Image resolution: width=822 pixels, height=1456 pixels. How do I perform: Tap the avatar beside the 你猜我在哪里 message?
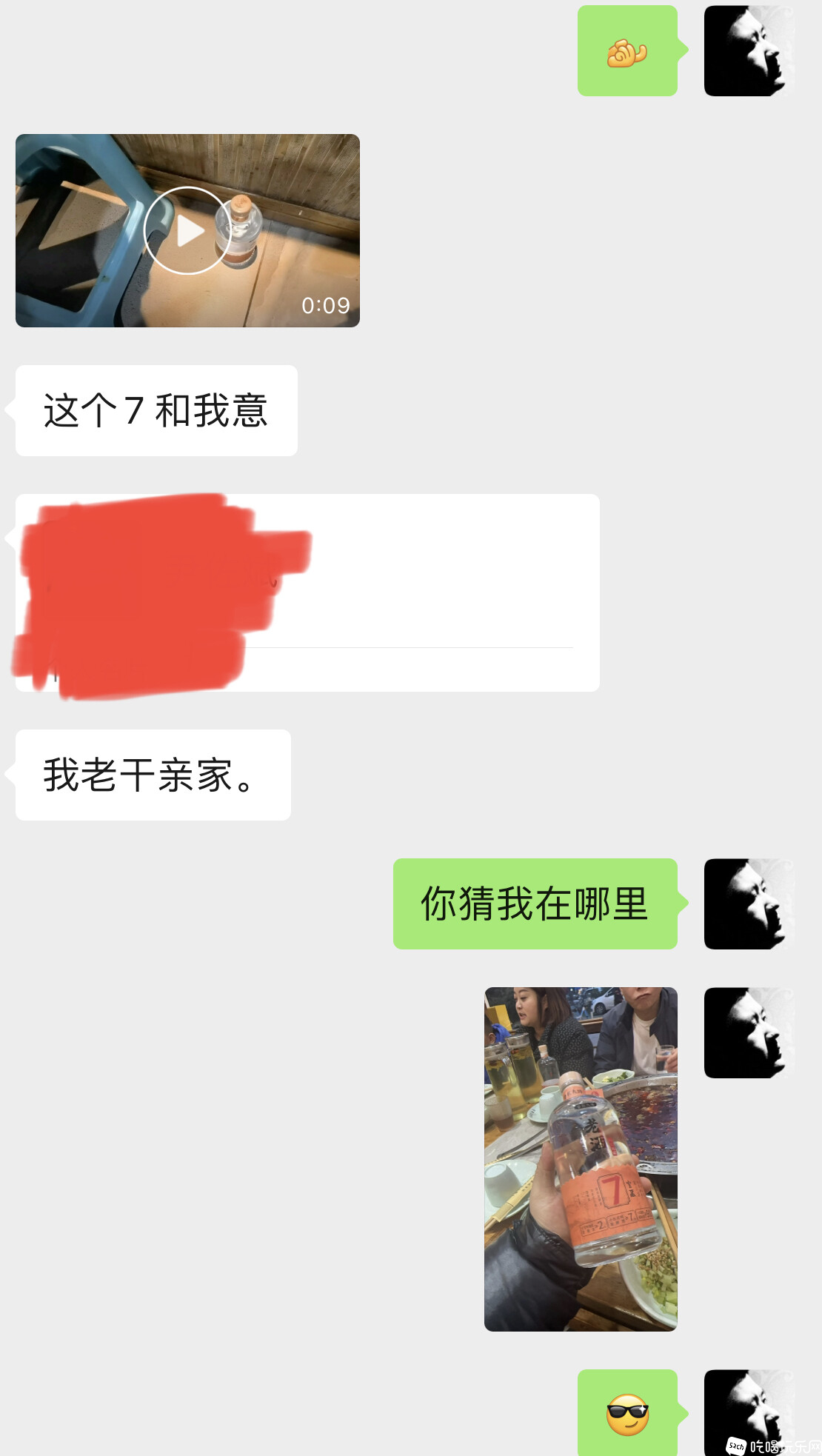(x=748, y=904)
